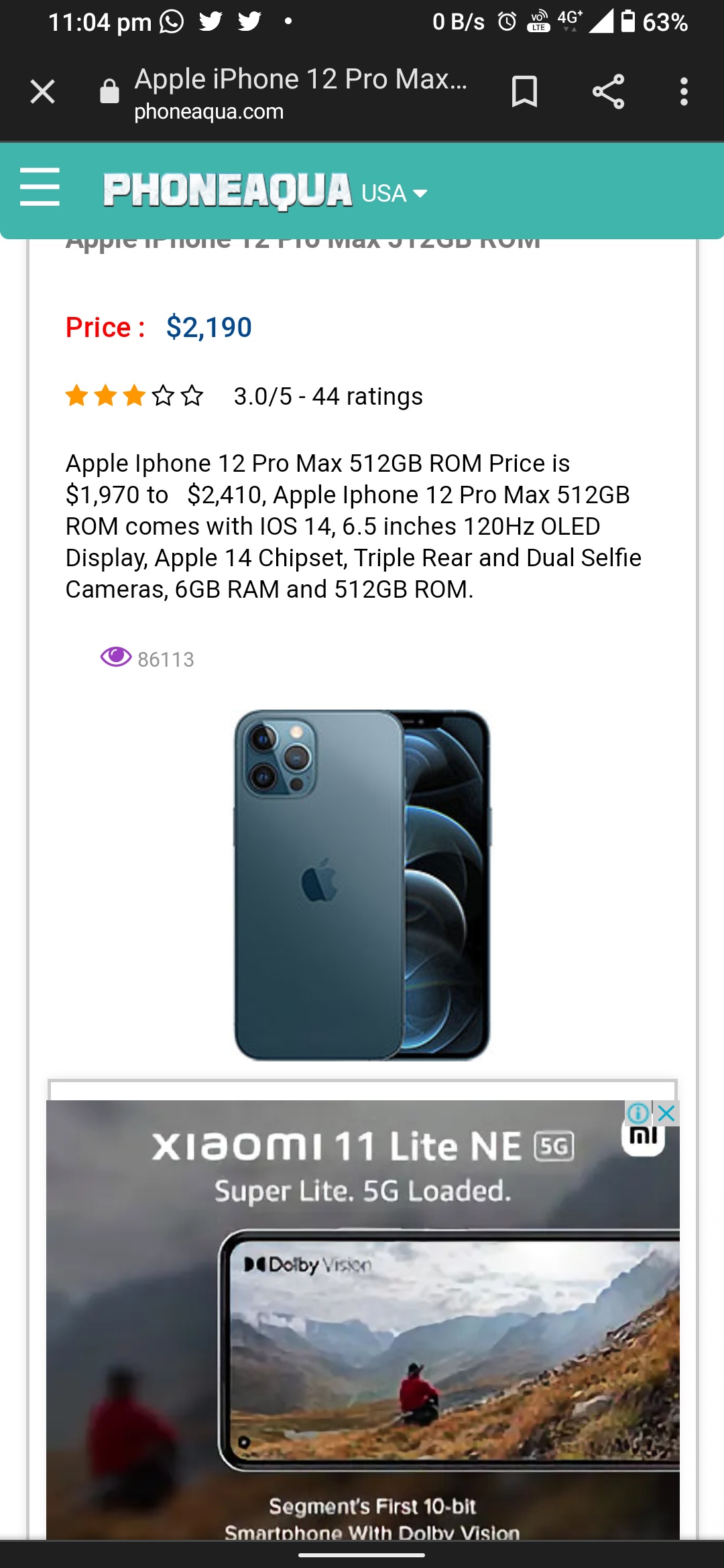Rate the phone five stars
Viewport: 724px width, 1568px height.
(192, 396)
